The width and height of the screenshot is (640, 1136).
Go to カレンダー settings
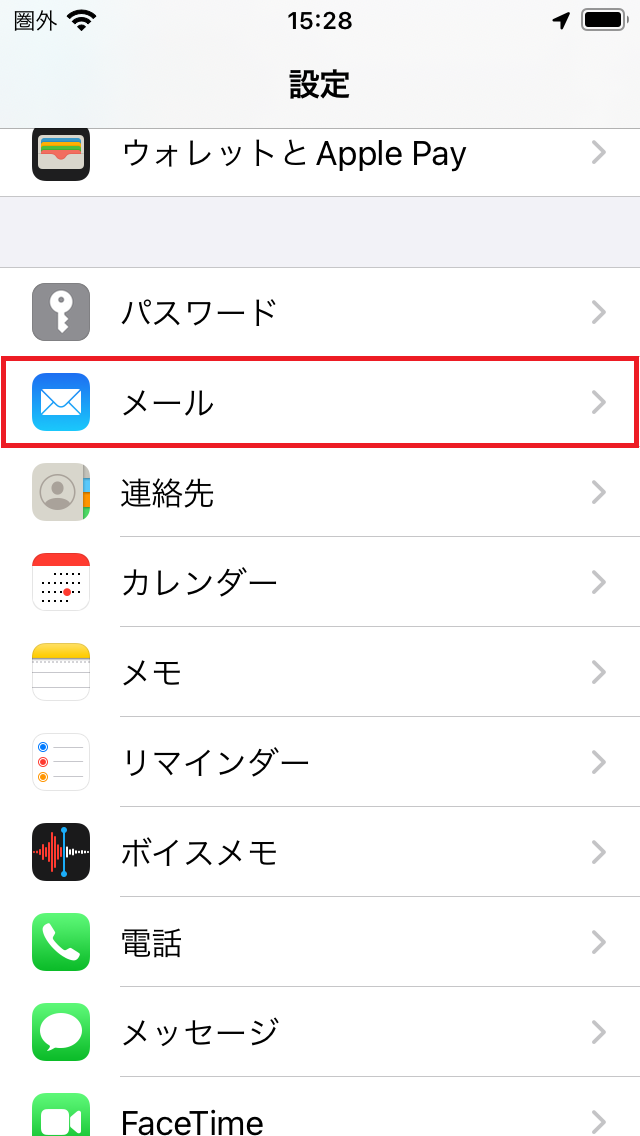[320, 582]
